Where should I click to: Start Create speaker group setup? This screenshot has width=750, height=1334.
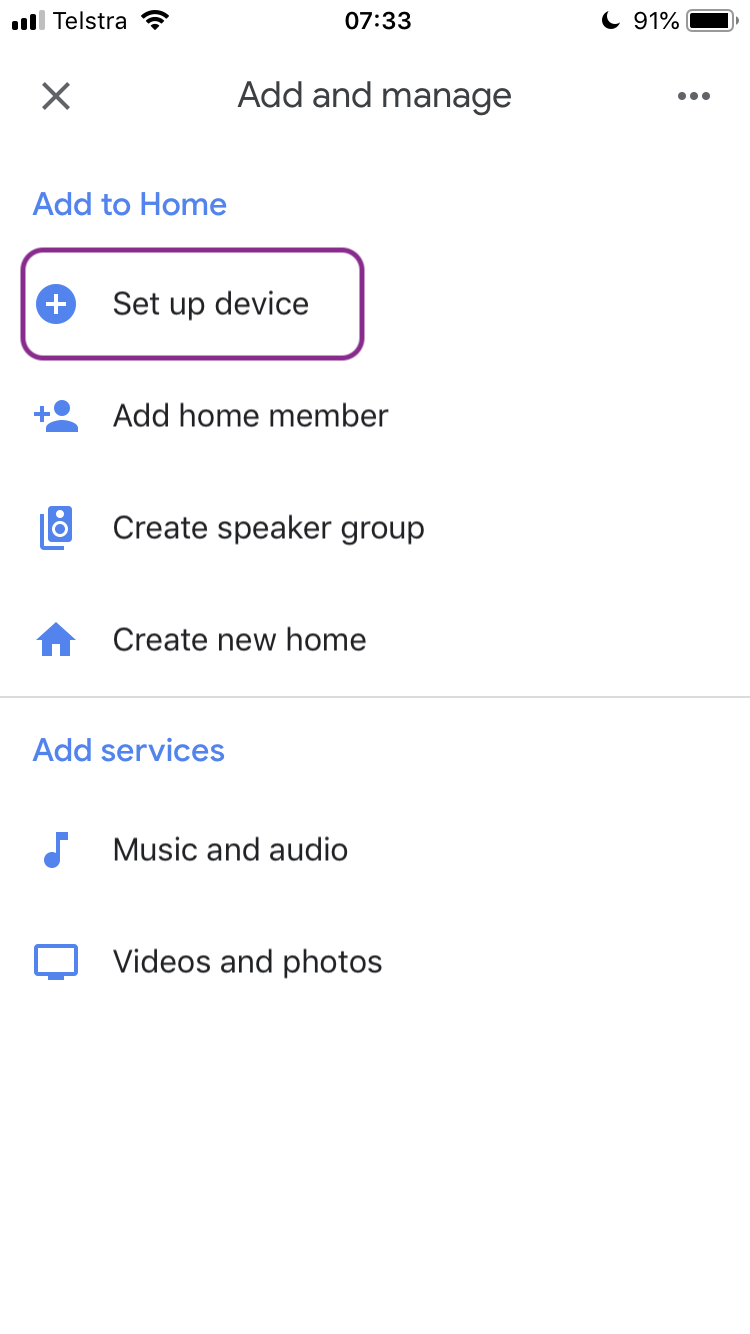click(x=268, y=527)
